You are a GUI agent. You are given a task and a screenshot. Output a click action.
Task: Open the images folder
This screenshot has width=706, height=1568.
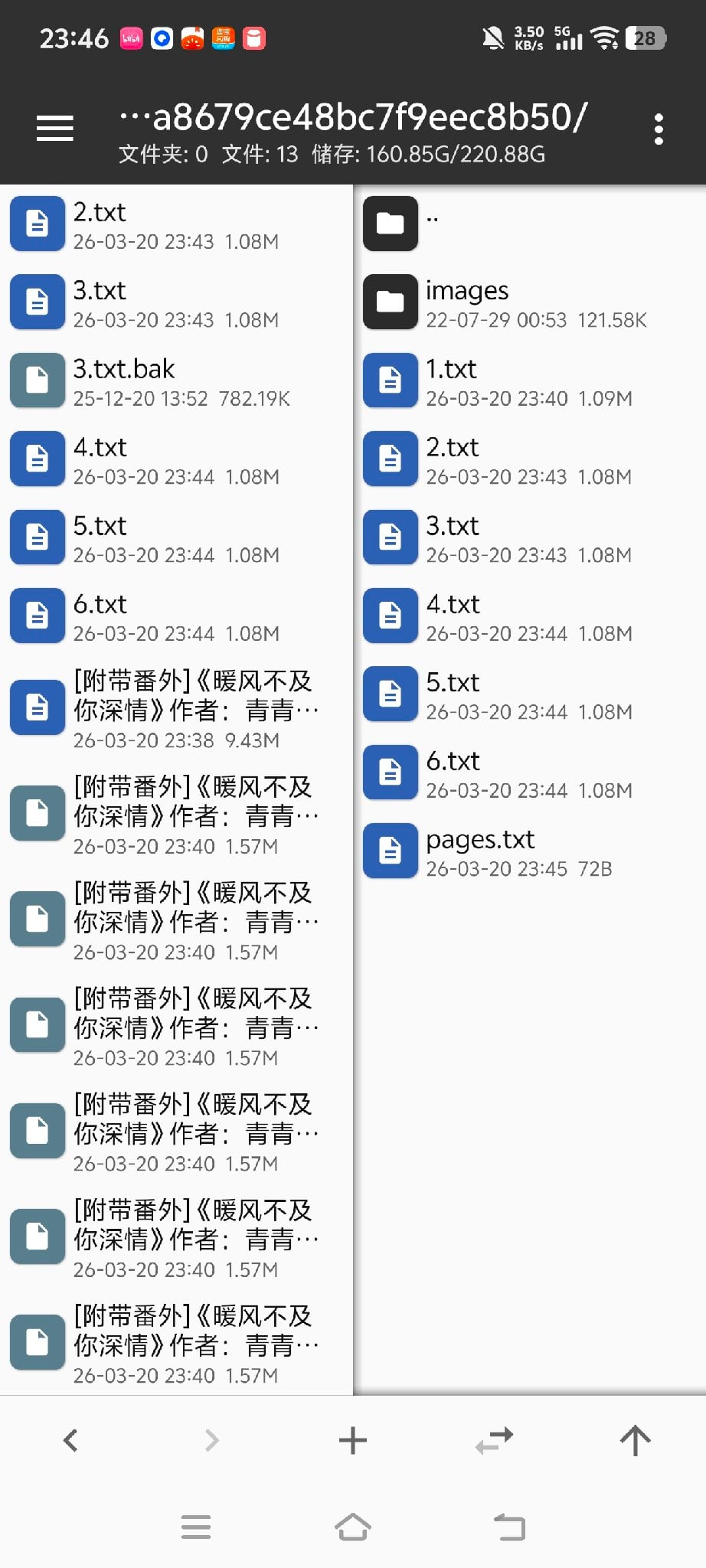click(530, 302)
